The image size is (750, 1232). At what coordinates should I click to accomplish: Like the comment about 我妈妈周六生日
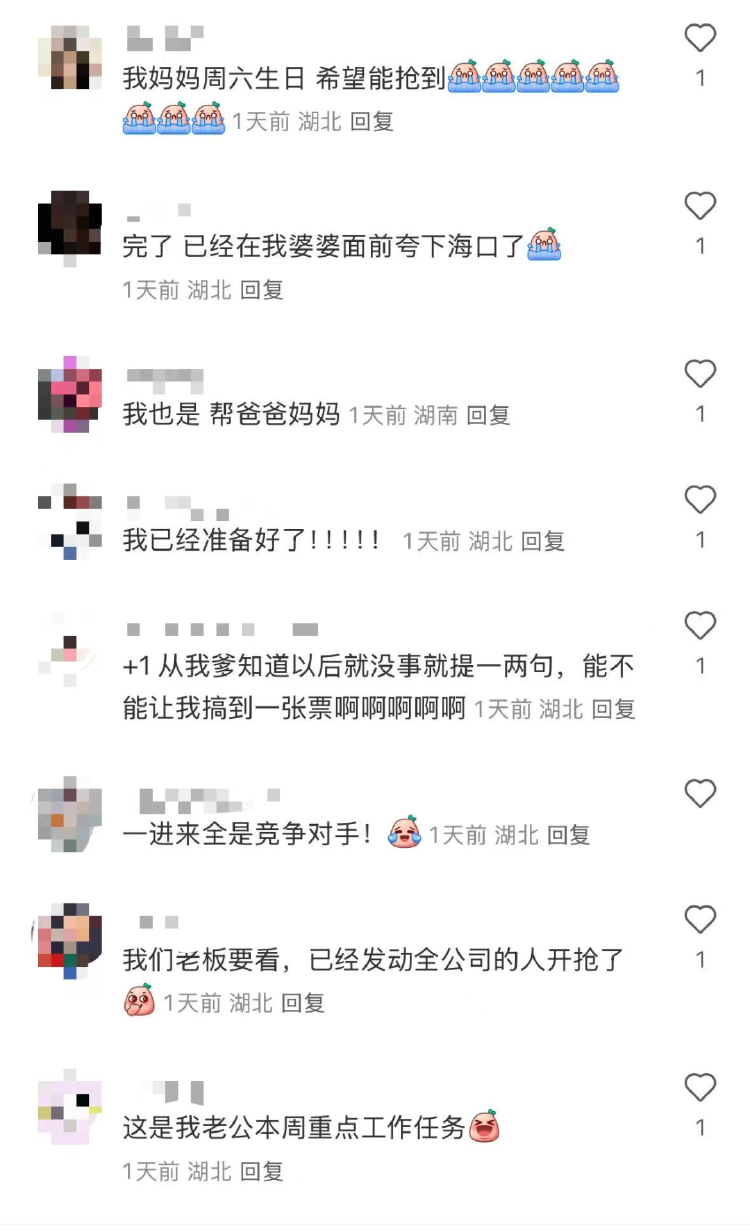[700, 39]
